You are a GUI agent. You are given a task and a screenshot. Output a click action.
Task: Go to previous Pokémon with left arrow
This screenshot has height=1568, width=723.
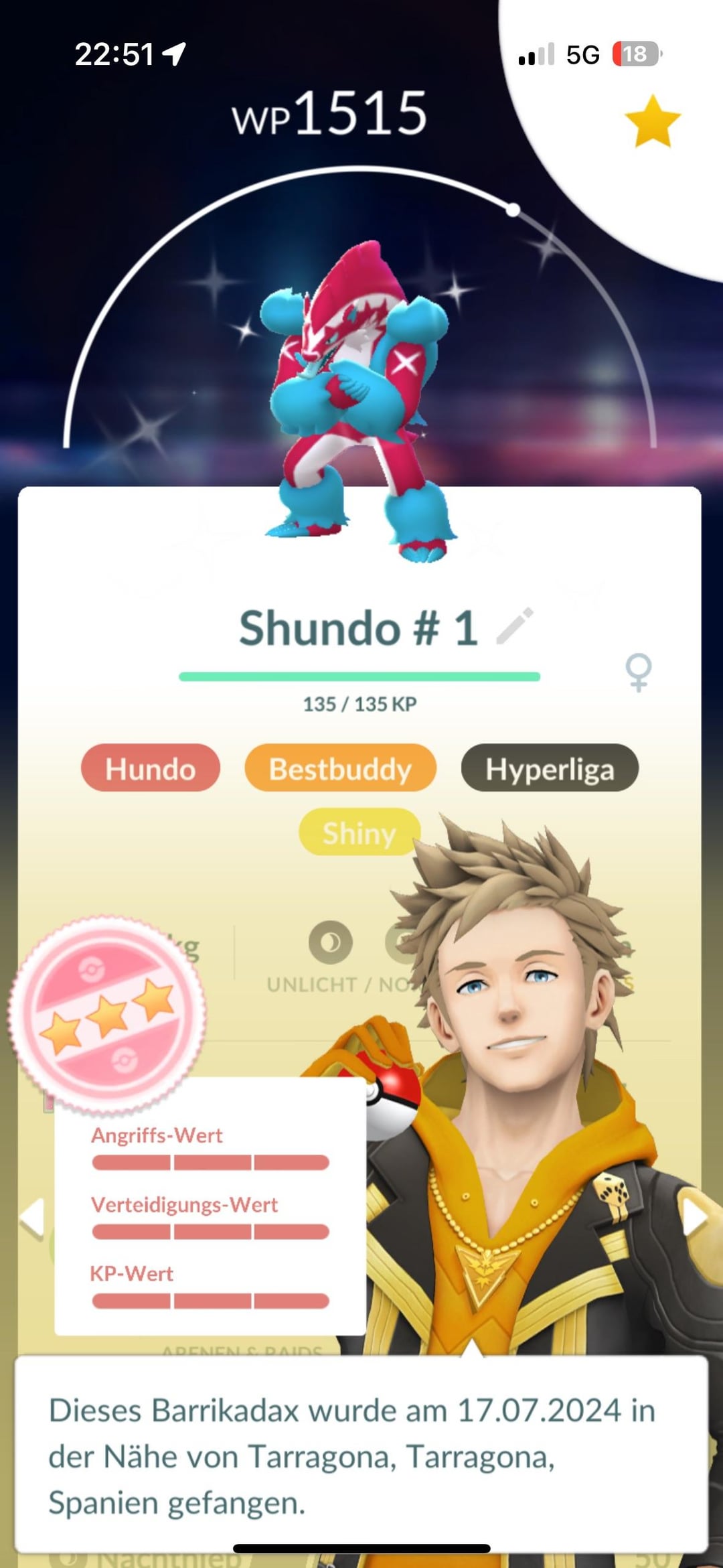[31, 1217]
